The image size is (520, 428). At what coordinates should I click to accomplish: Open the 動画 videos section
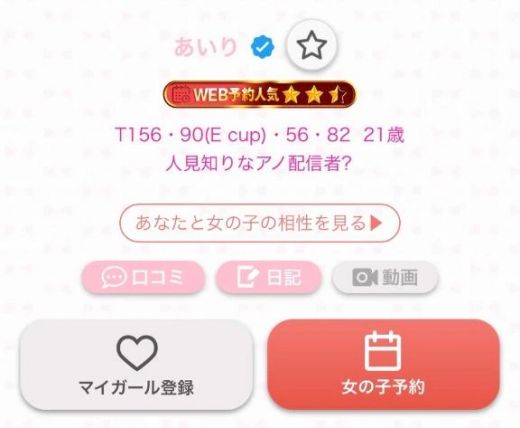pyautogui.click(x=385, y=277)
